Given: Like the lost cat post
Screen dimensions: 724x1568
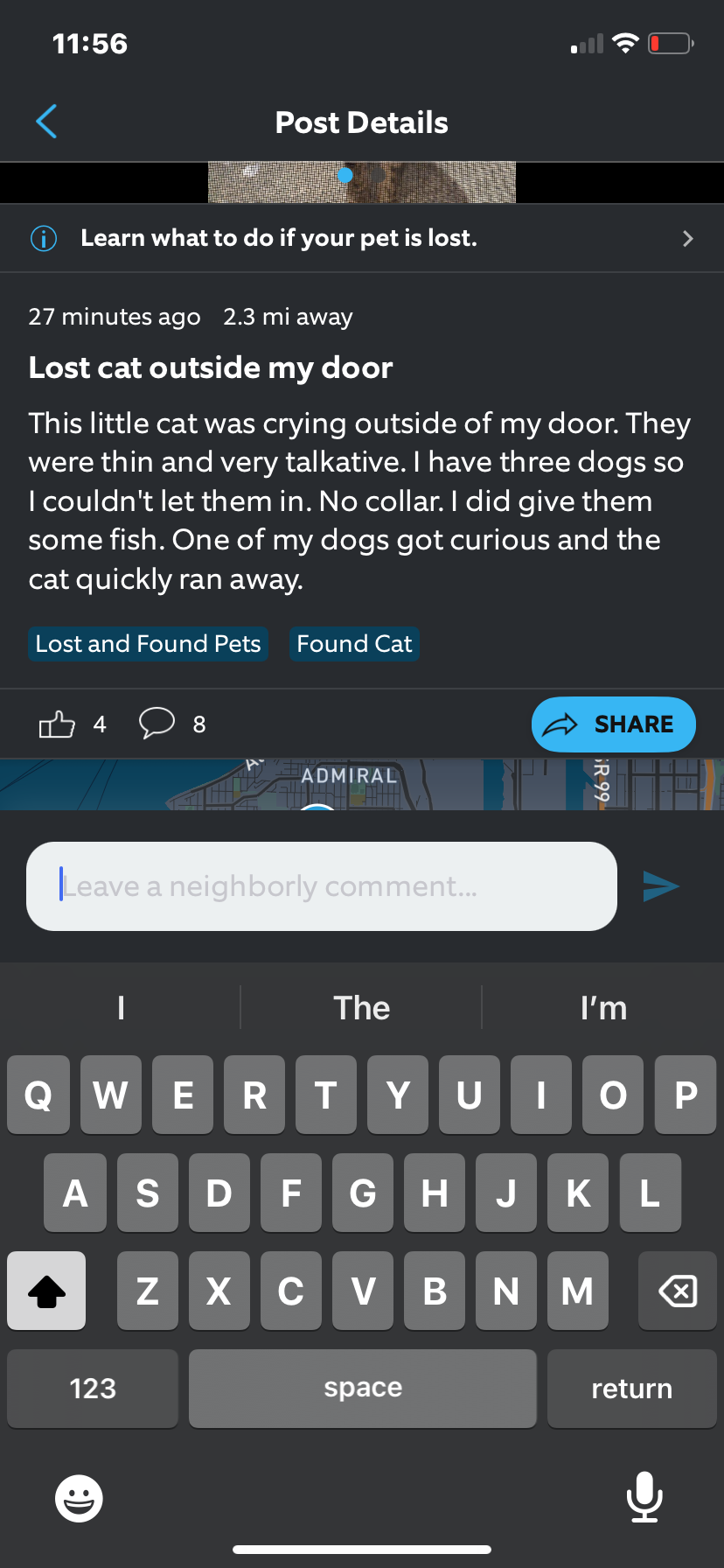Looking at the screenshot, I should [x=57, y=724].
